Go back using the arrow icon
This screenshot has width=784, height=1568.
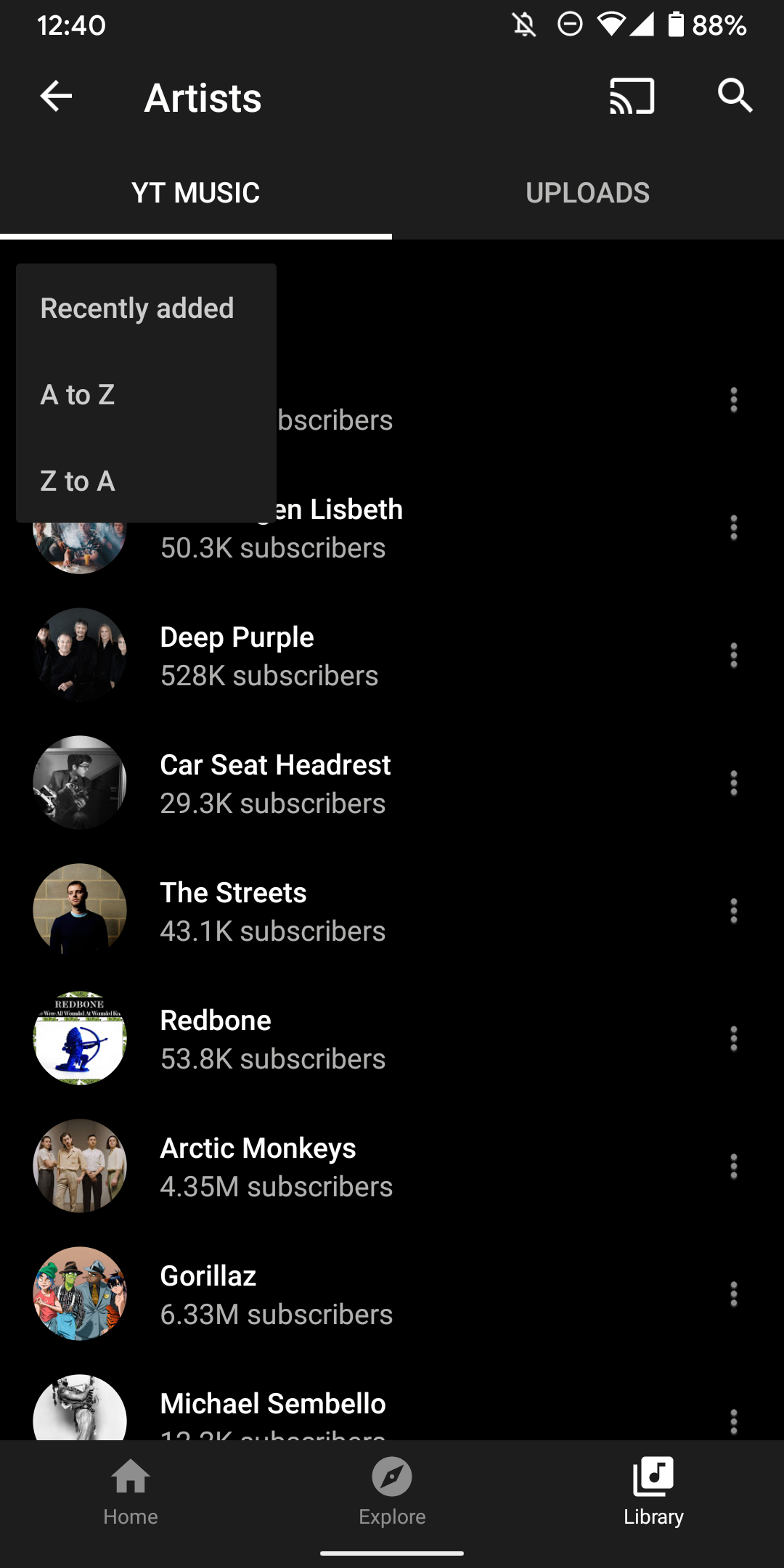(x=55, y=97)
